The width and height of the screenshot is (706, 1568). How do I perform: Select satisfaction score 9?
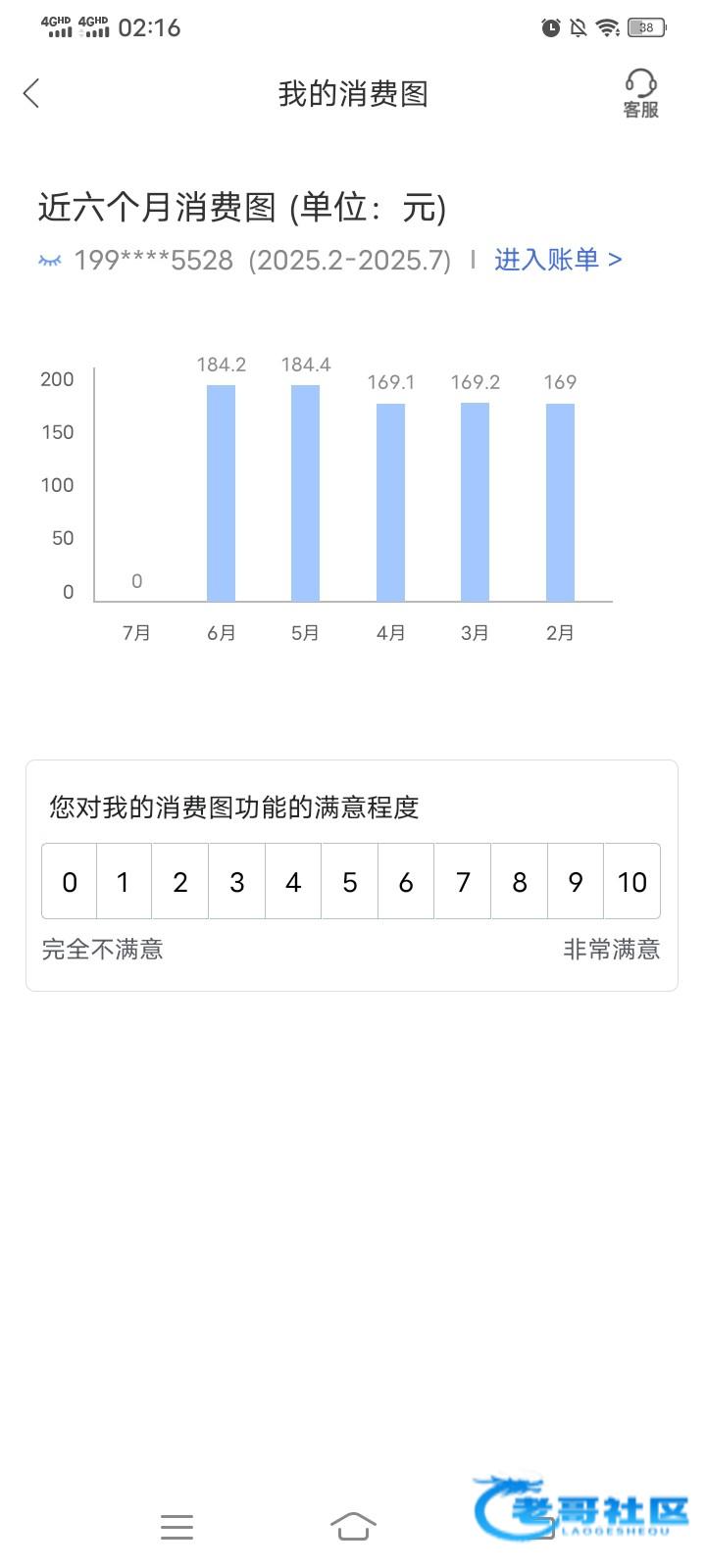(576, 882)
